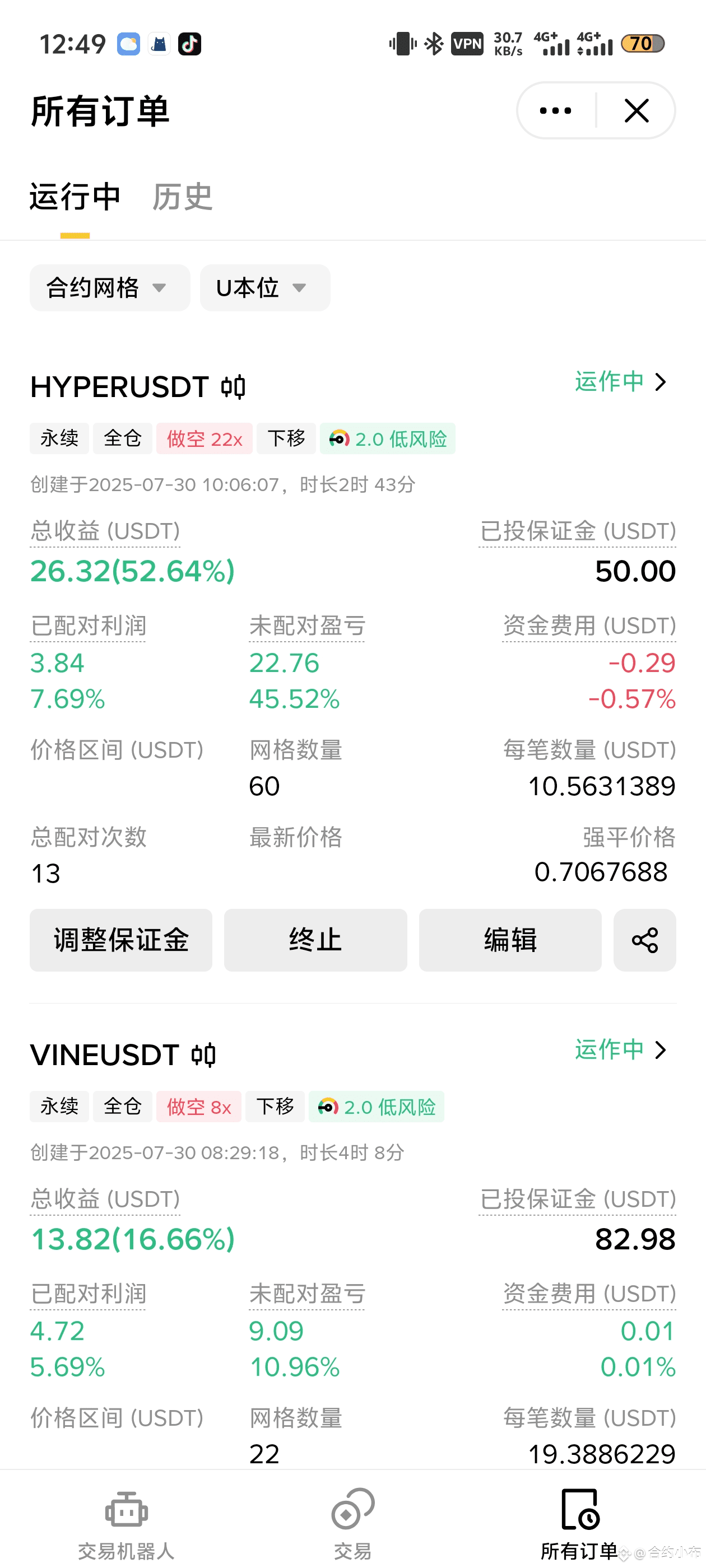Select the 所有订单 bottom tab
Image resolution: width=706 pixels, height=1568 pixels.
click(579, 1524)
